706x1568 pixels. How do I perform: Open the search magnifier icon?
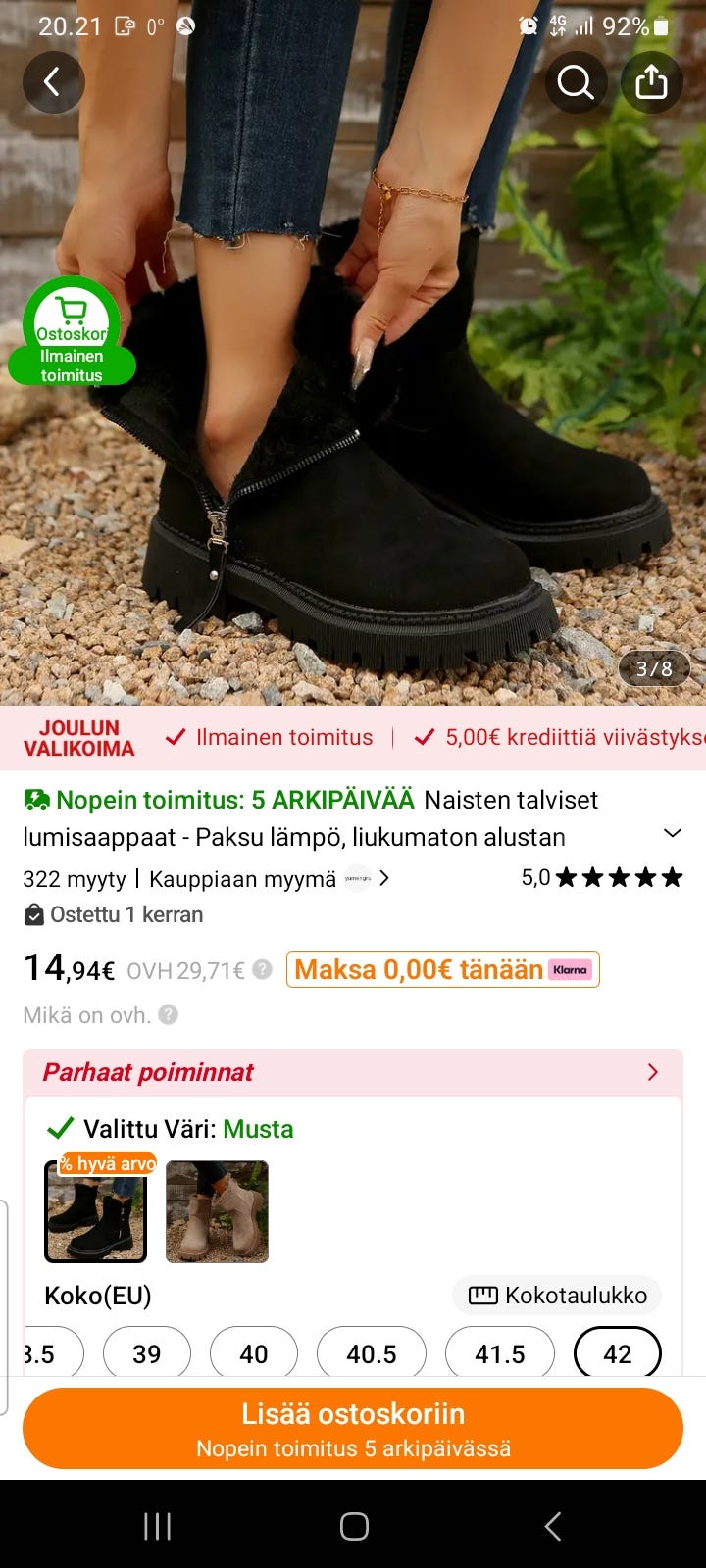577,82
